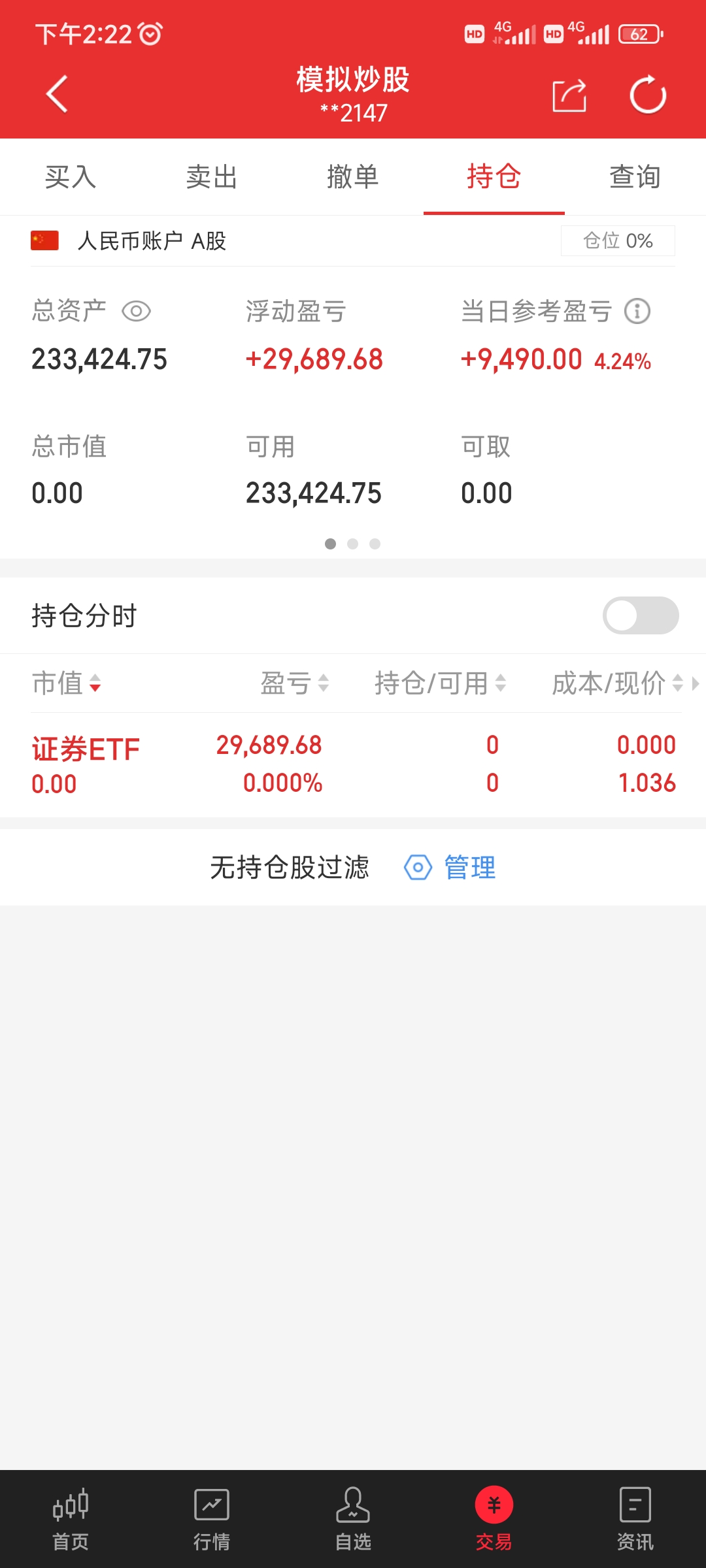This screenshot has width=706, height=1568.
Task: Open the 撤单 tab
Action: tap(353, 177)
